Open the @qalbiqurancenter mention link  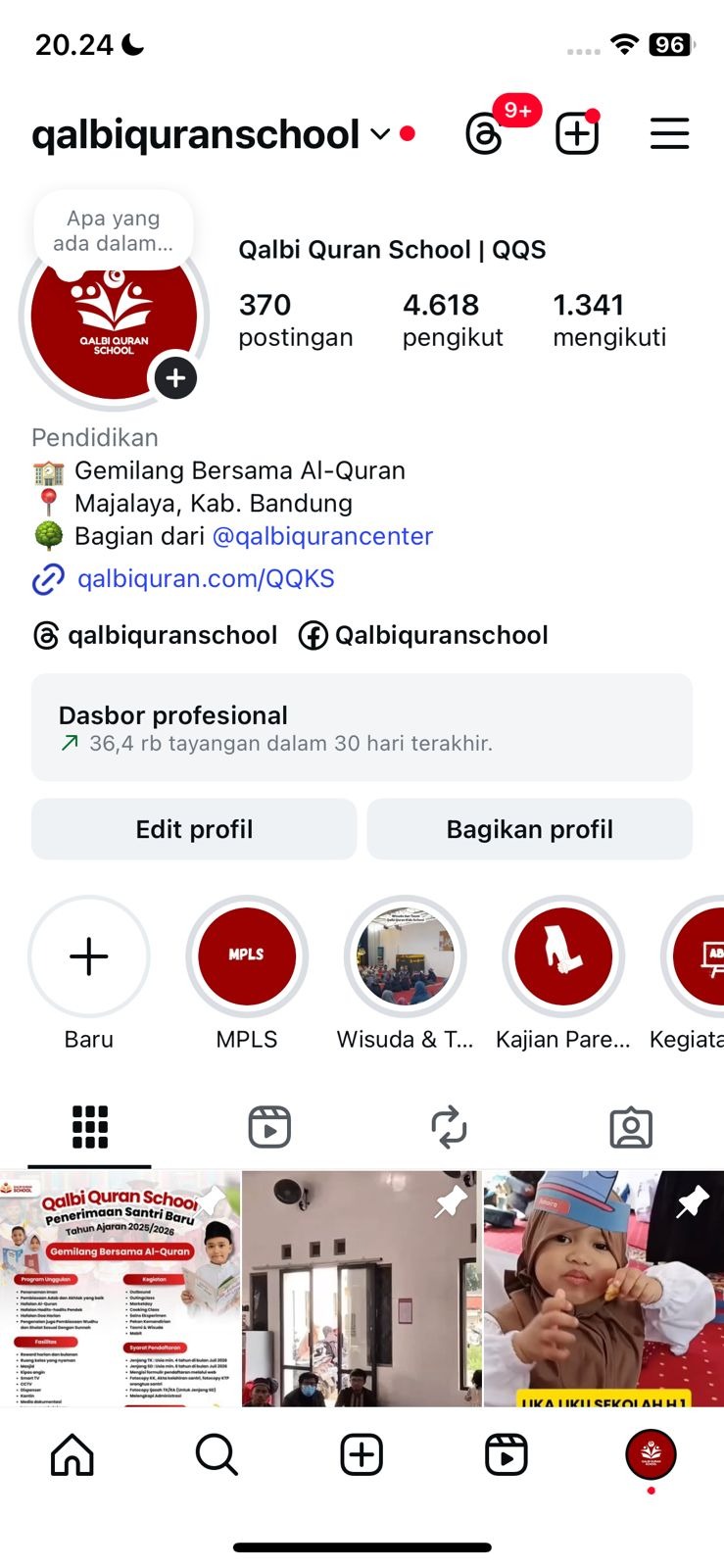322,536
